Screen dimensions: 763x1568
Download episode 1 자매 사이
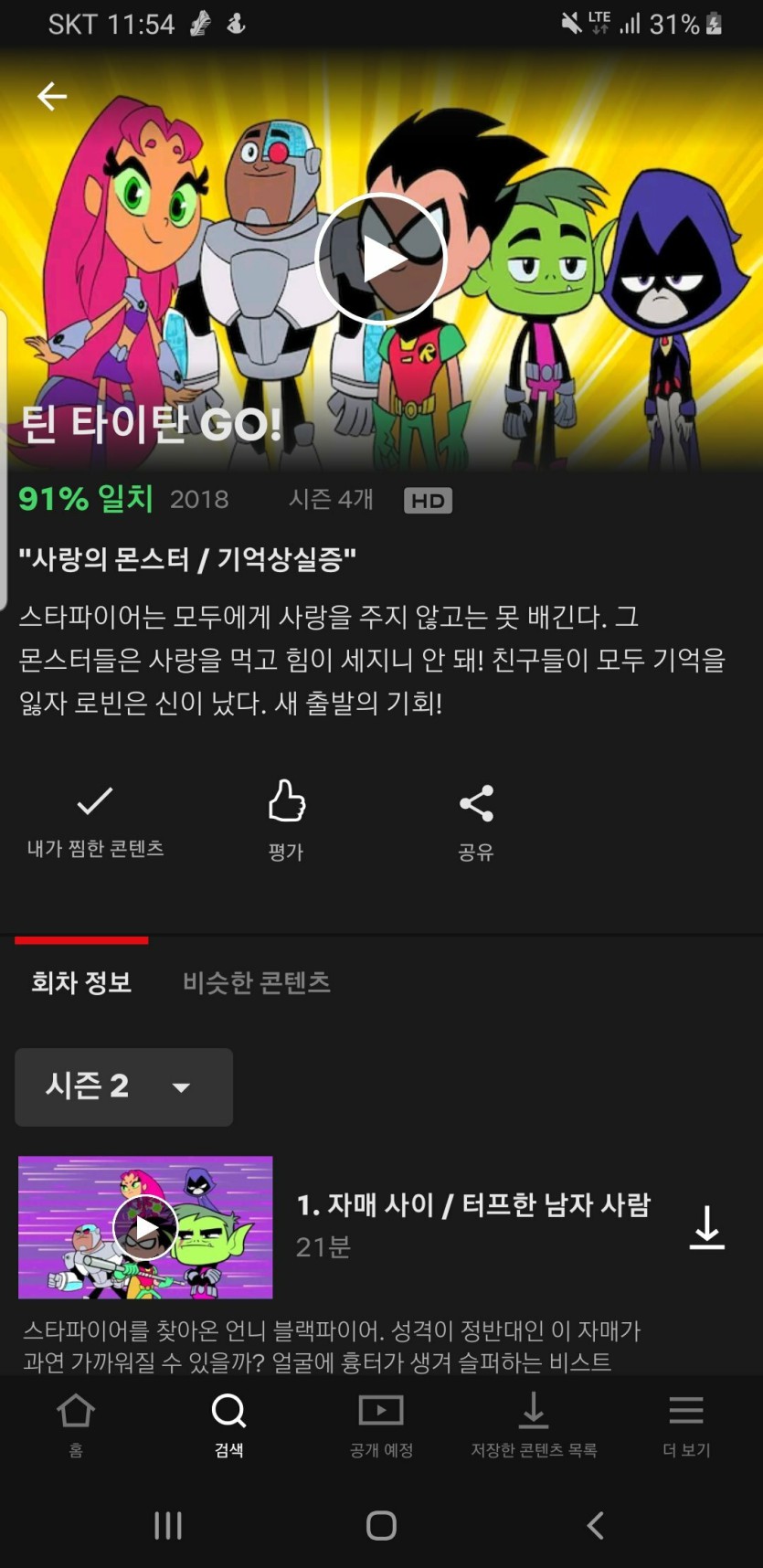(x=706, y=1227)
